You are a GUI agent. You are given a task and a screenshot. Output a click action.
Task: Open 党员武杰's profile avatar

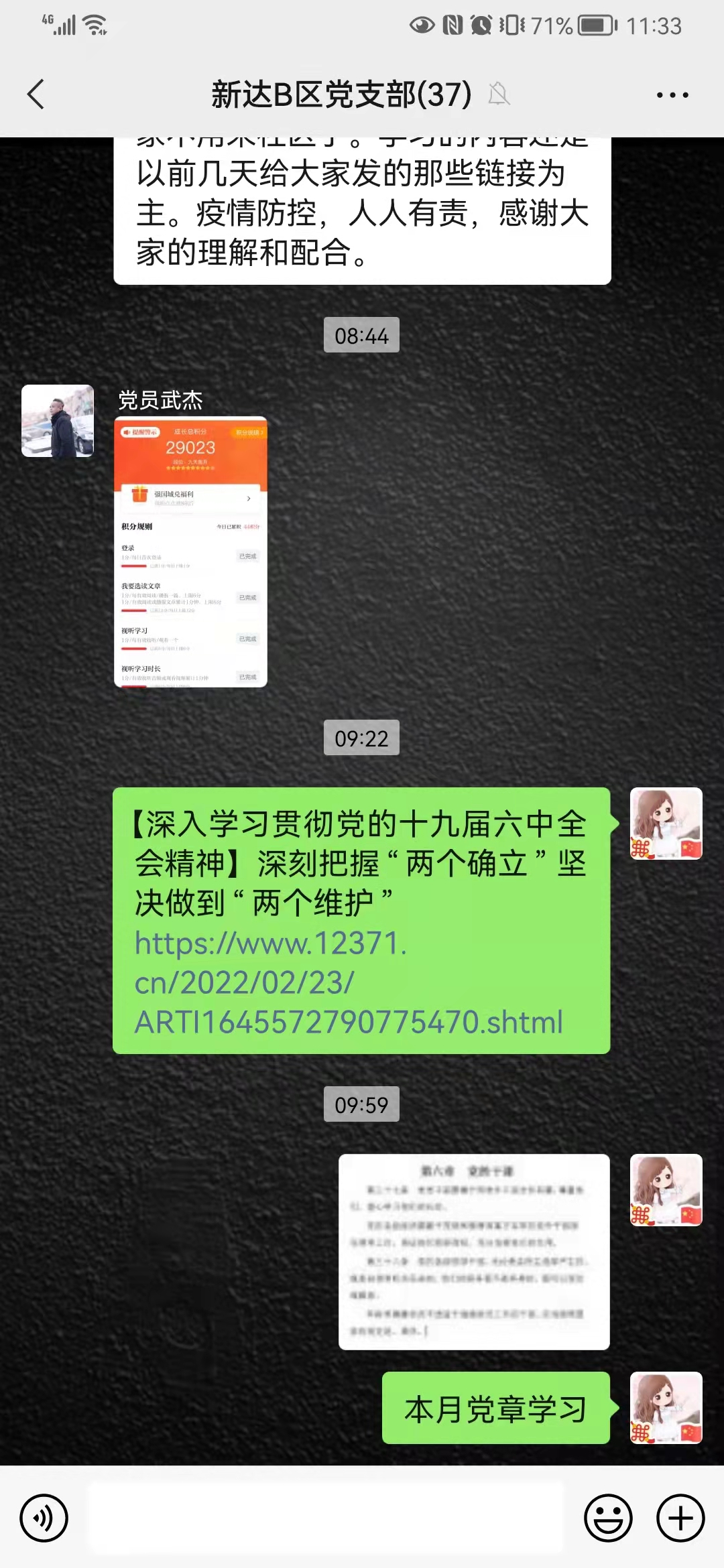58,421
